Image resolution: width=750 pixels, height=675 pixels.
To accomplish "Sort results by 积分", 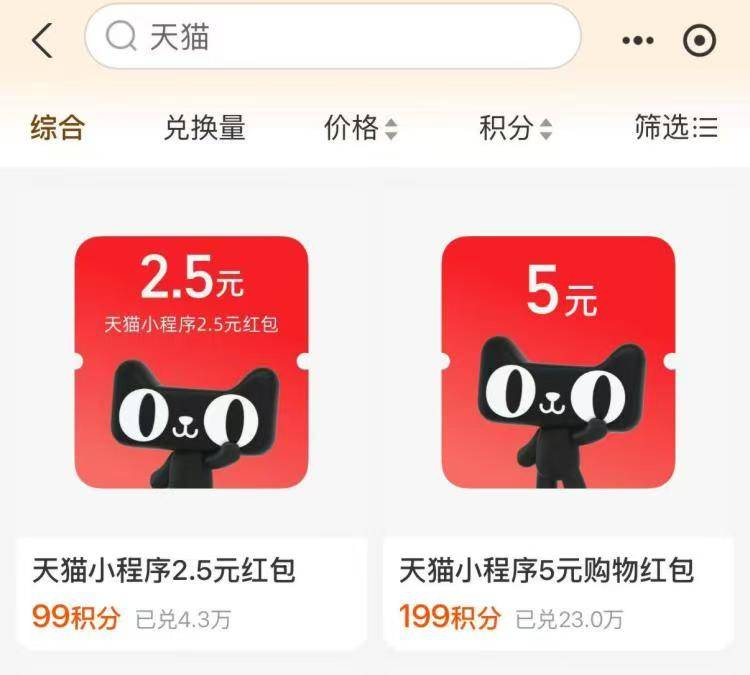I will [515, 128].
